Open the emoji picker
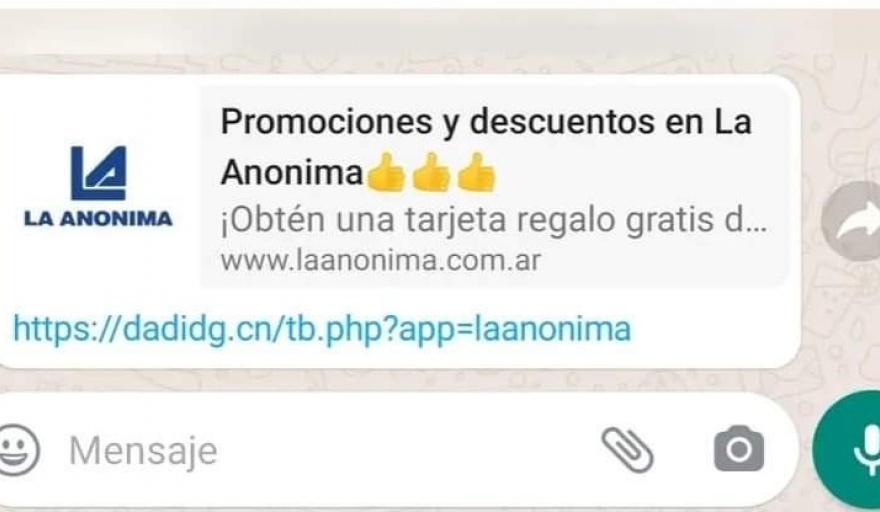This screenshot has width=880, height=512. click(20, 450)
